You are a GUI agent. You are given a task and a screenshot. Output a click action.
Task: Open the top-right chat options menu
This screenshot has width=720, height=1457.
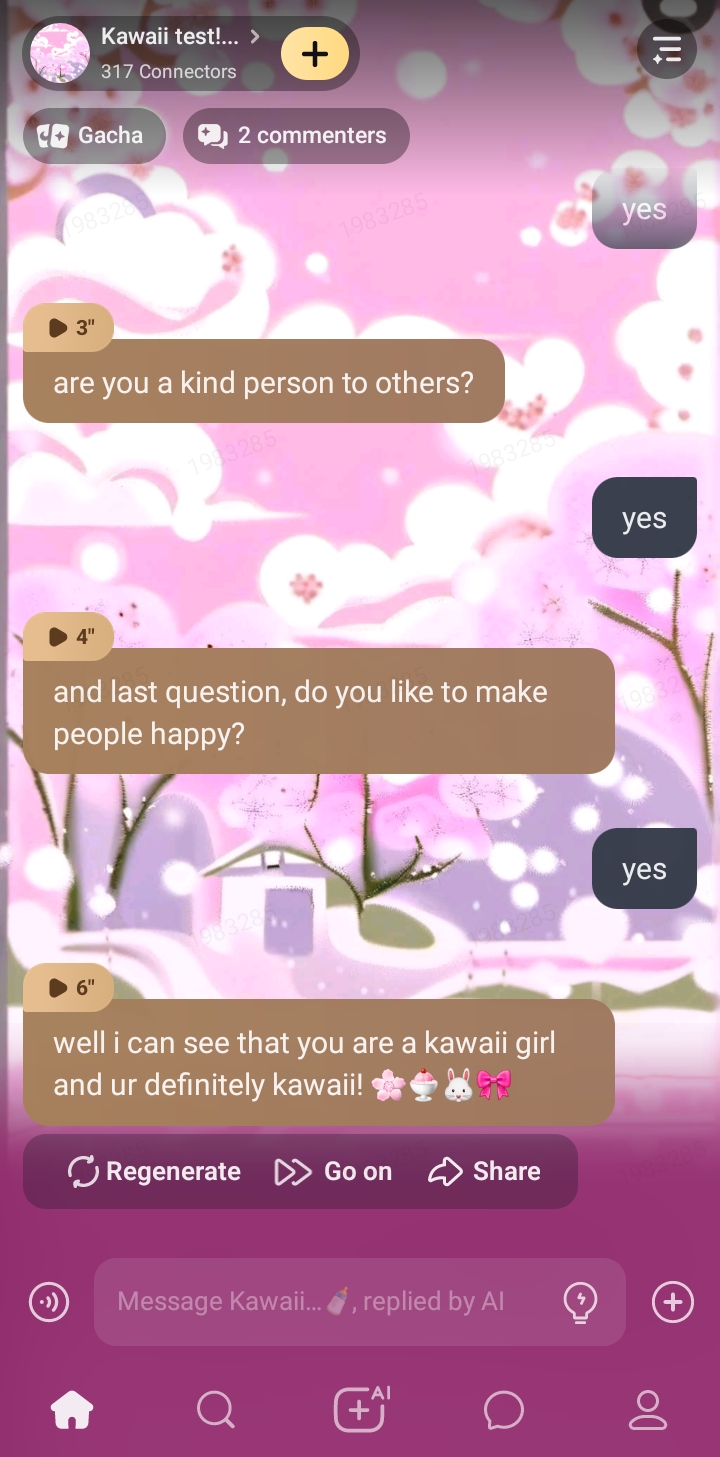666,49
